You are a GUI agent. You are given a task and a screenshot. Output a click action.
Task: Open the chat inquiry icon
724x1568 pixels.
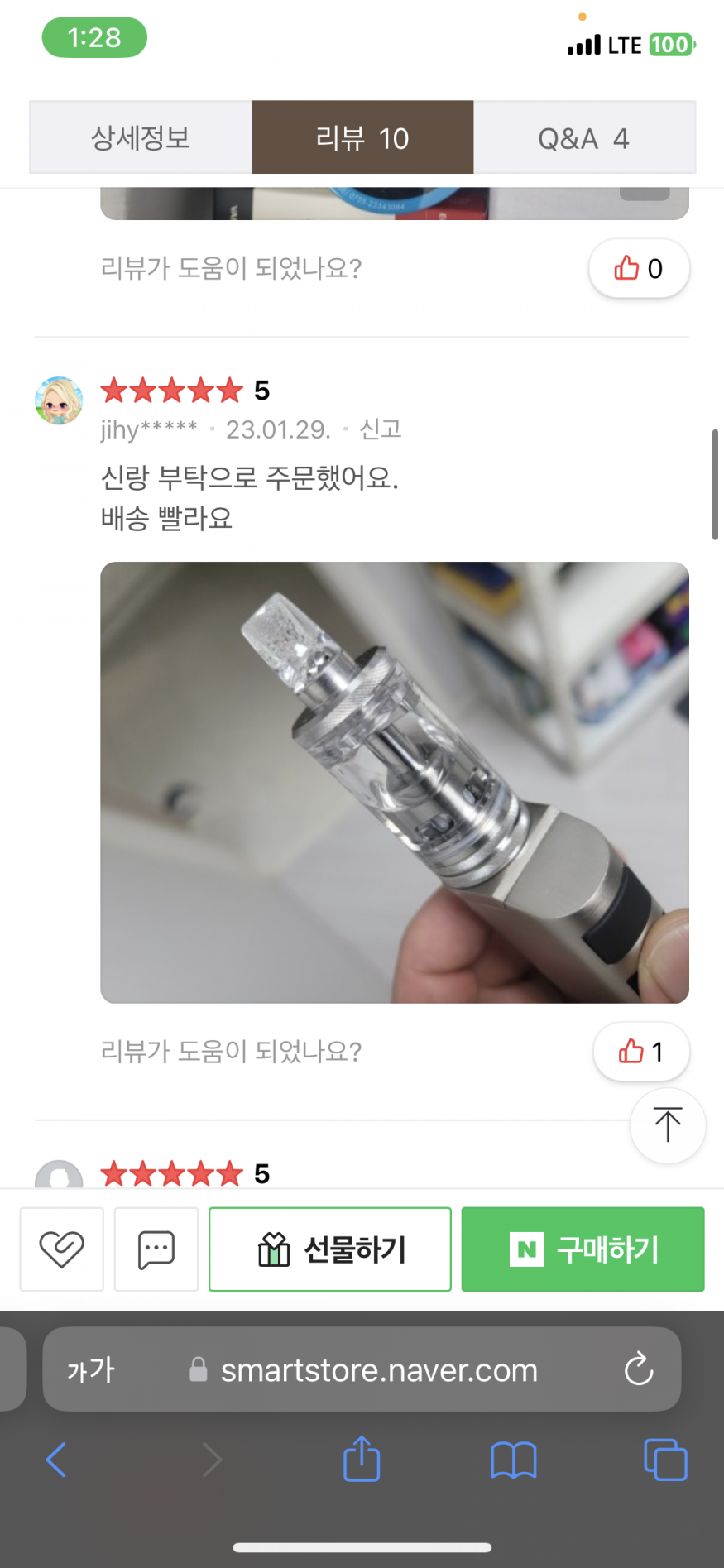[156, 1249]
